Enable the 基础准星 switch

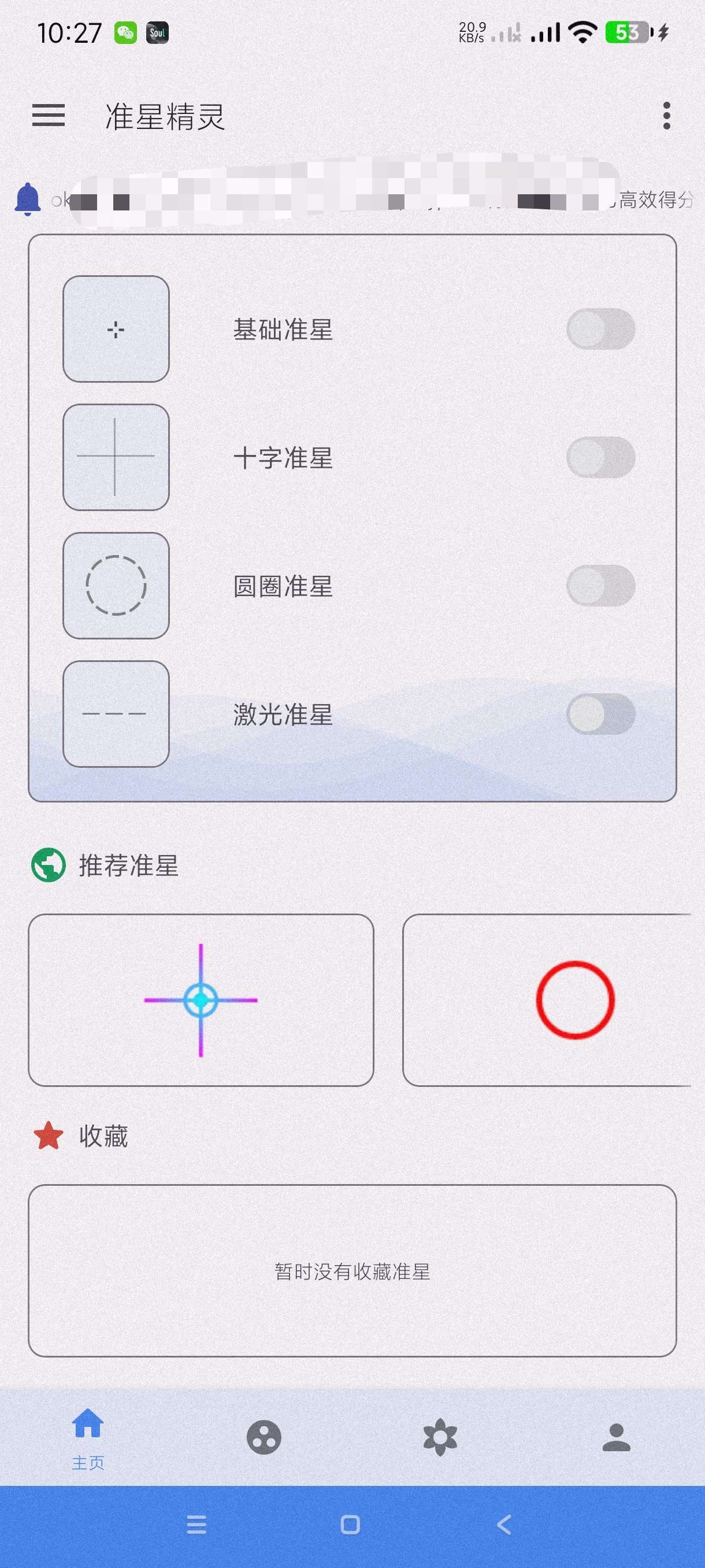(600, 330)
